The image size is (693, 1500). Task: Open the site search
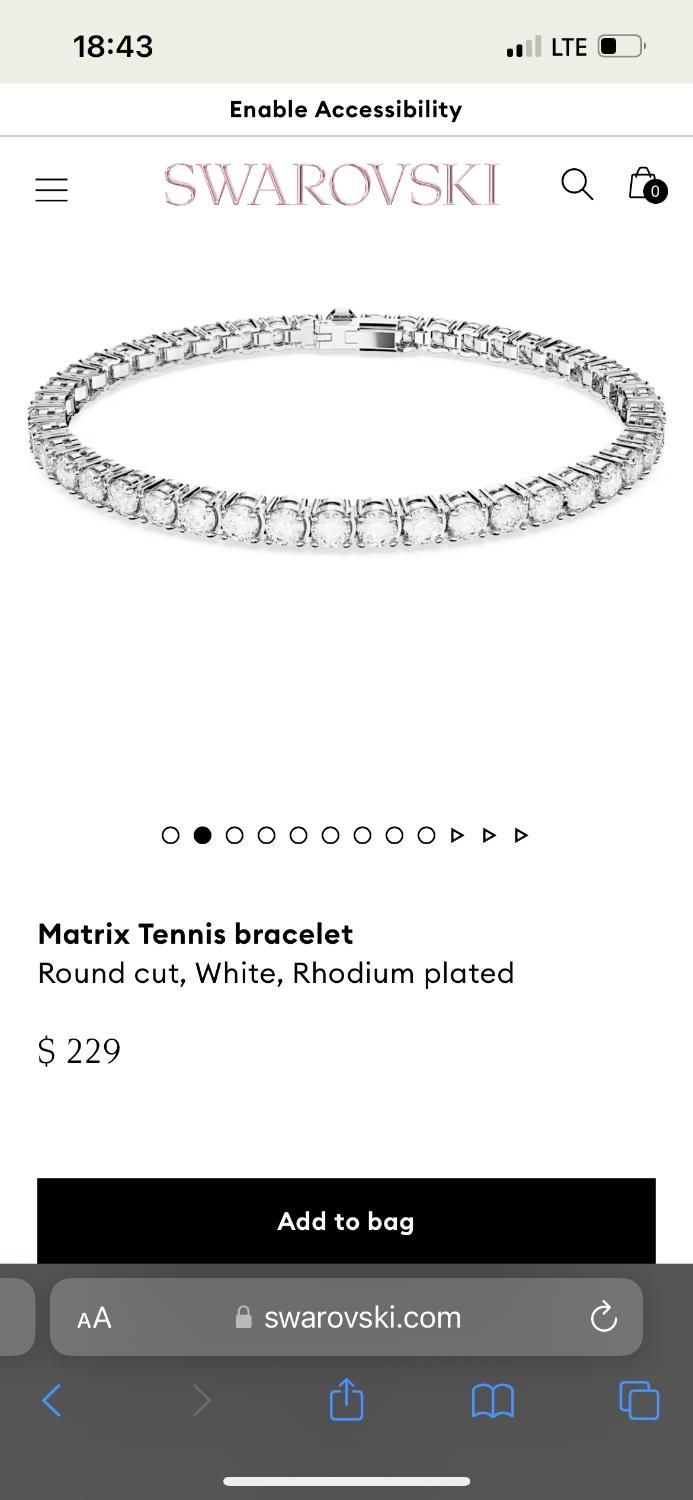click(577, 184)
